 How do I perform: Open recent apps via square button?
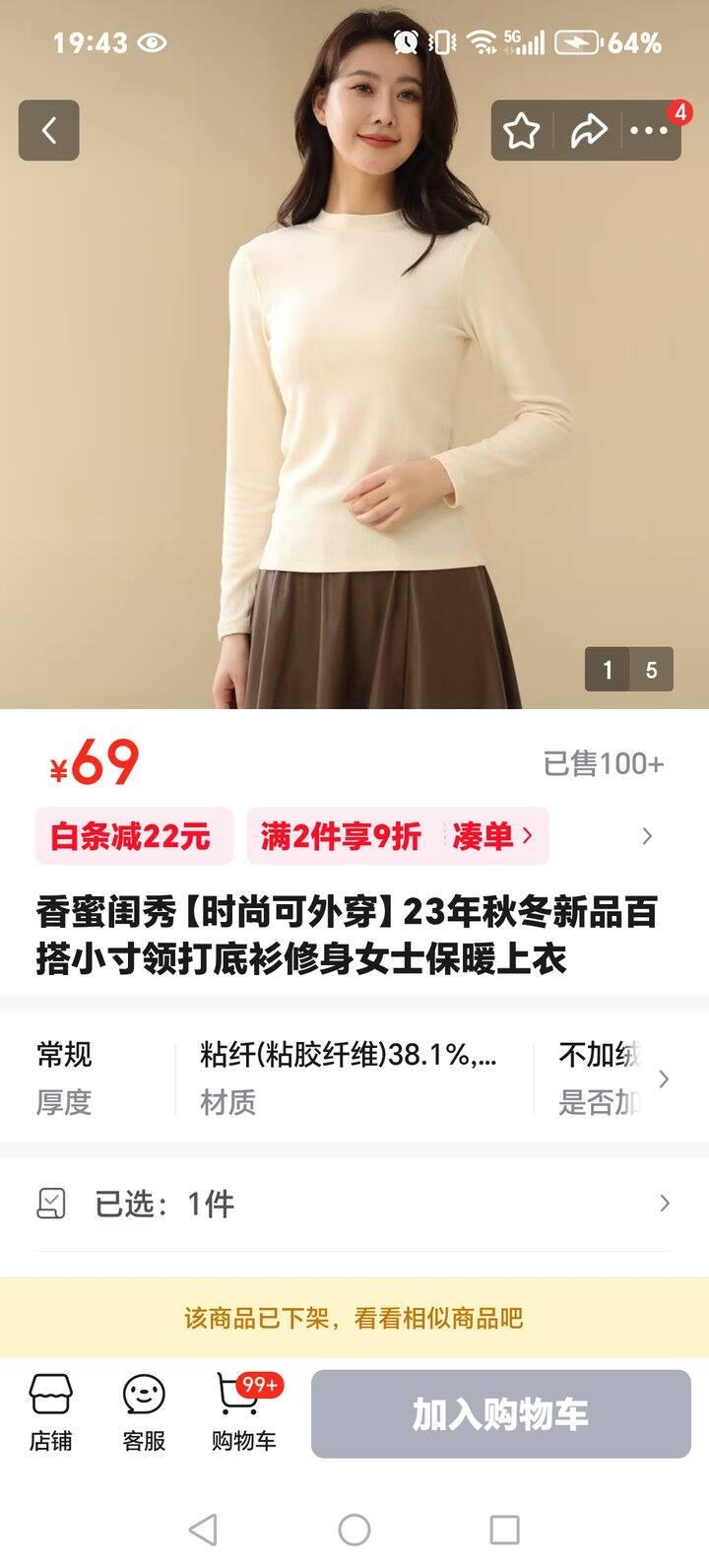pyautogui.click(x=504, y=1530)
